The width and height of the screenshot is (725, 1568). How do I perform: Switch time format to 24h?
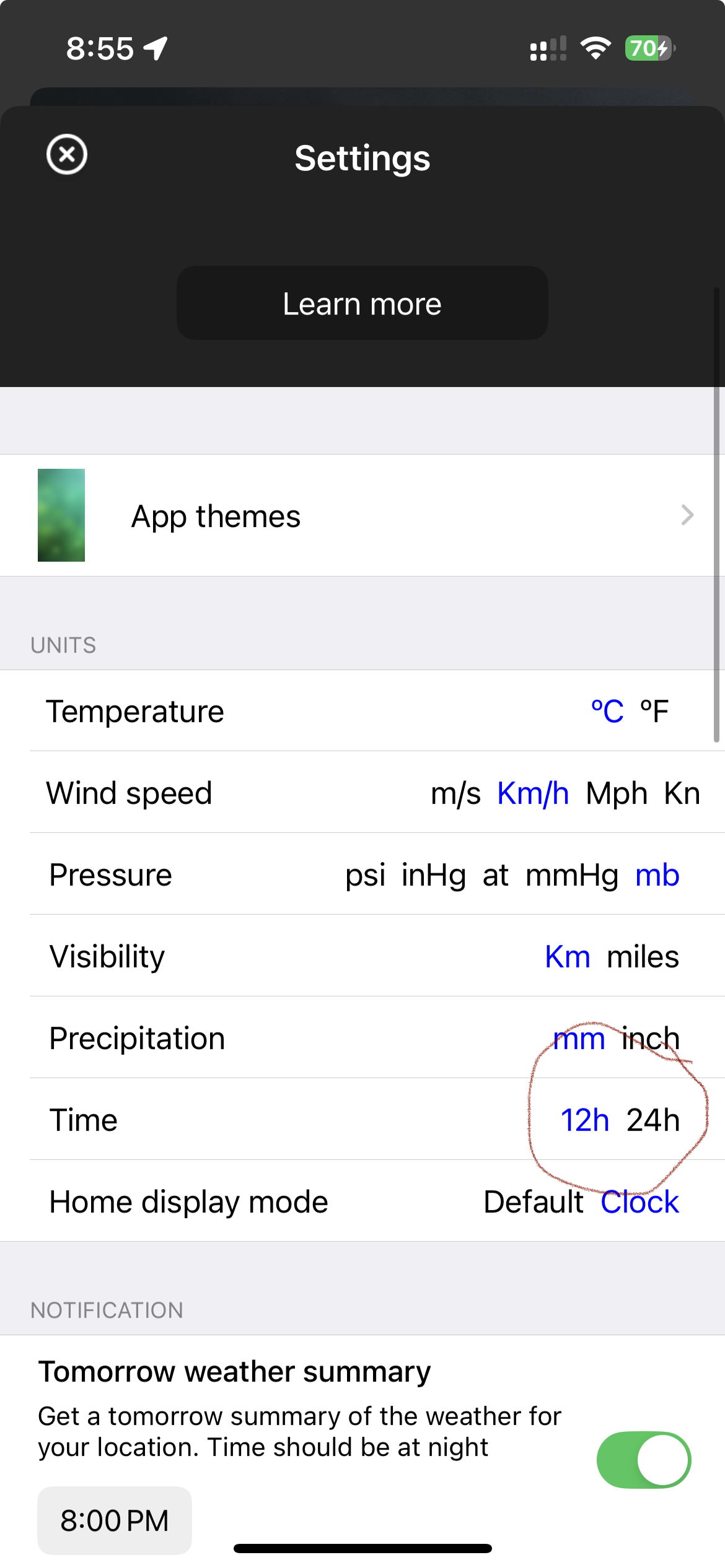coord(653,1120)
